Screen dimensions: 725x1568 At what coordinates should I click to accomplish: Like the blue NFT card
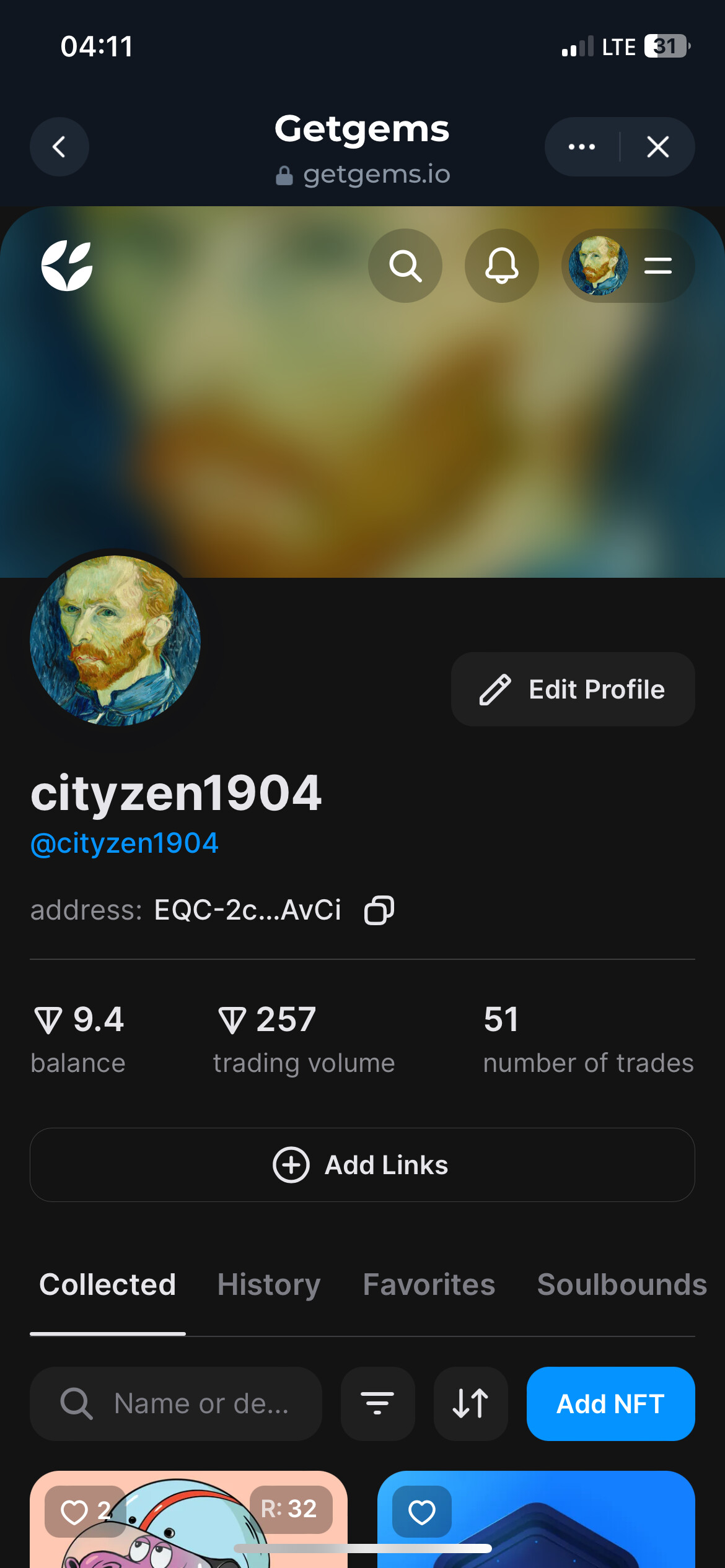422,1512
